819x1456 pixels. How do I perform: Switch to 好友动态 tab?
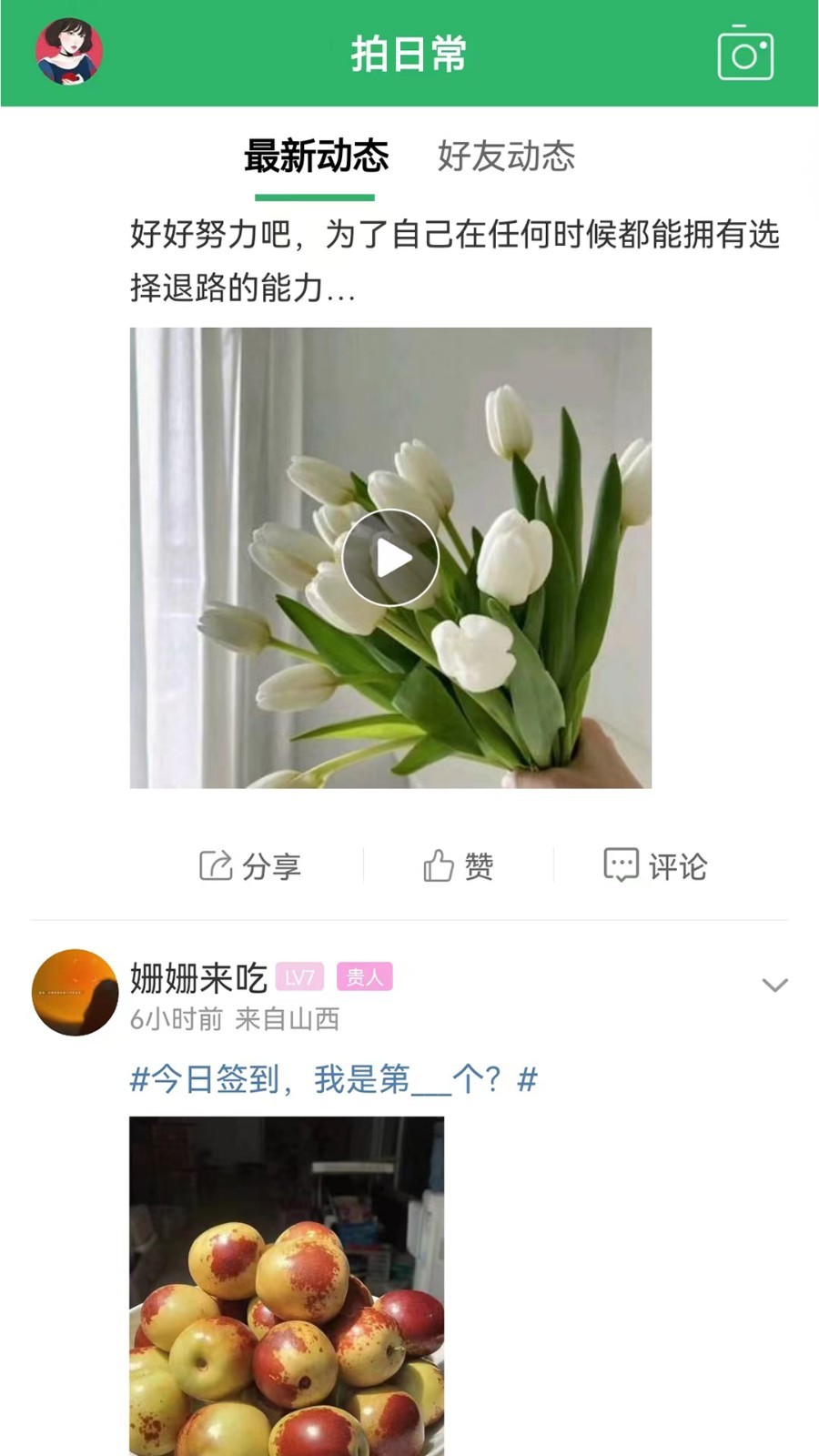(x=506, y=157)
